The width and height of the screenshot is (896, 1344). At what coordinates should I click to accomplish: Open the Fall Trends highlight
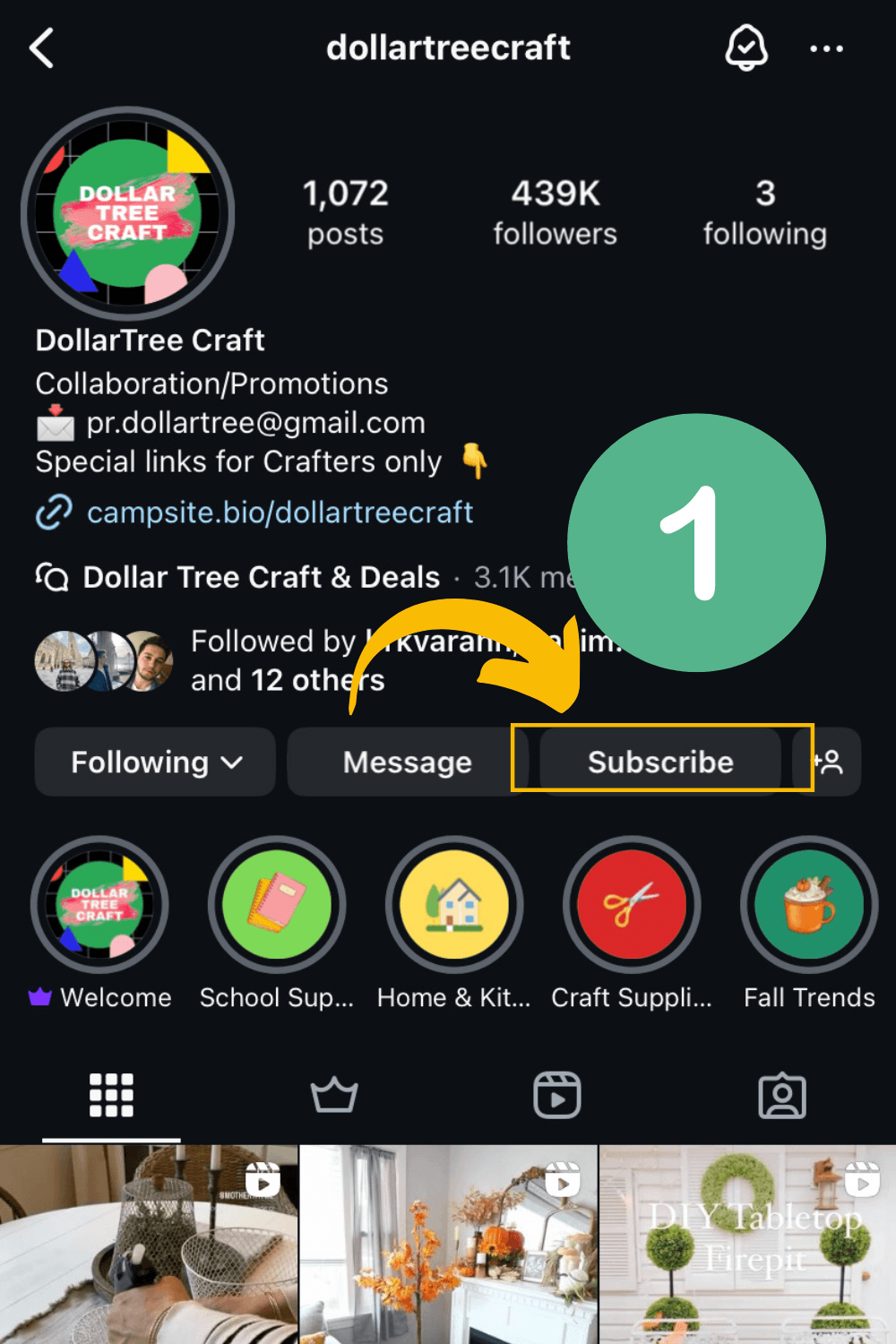[x=809, y=905]
